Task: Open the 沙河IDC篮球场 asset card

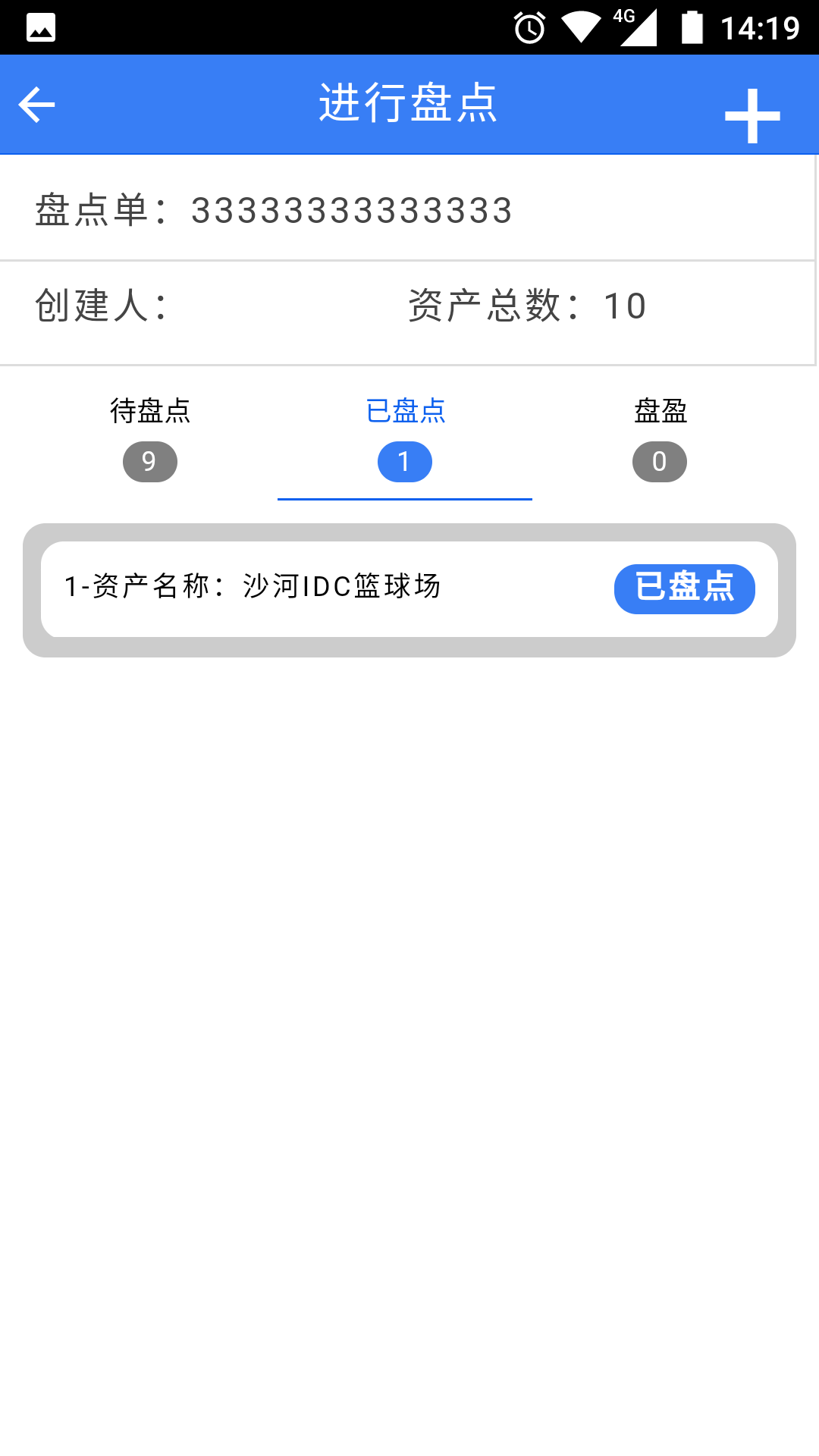Action: (x=303, y=588)
